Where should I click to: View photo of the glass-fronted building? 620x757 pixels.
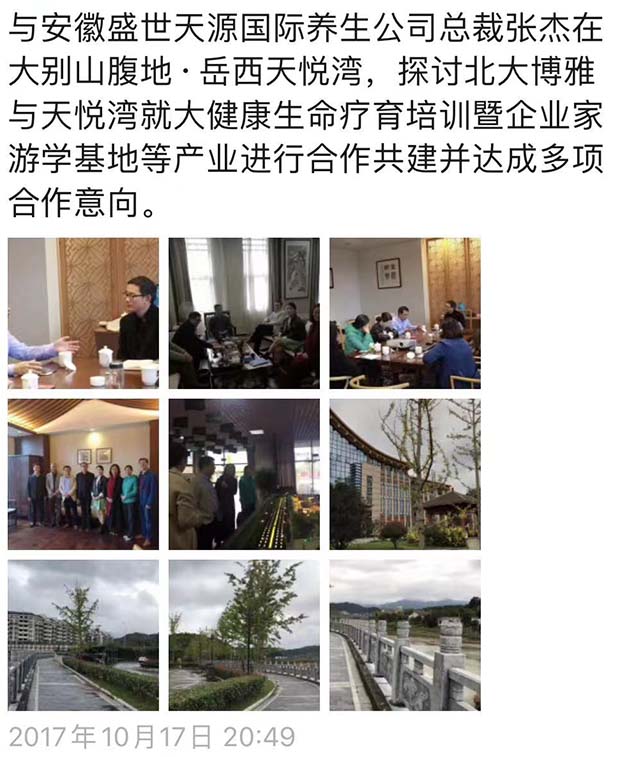(x=405, y=474)
